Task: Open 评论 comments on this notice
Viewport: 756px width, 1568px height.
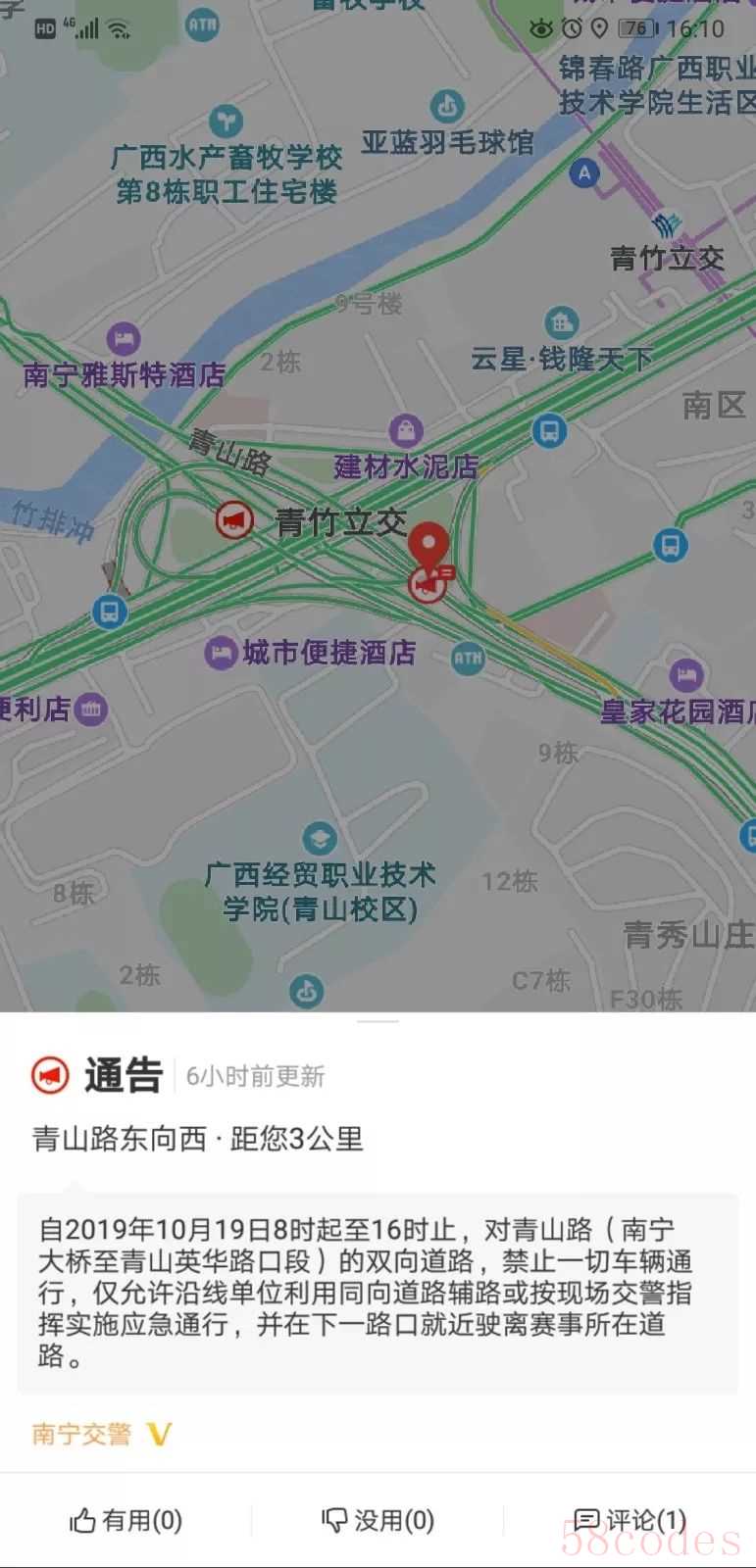Action: coord(630,1520)
